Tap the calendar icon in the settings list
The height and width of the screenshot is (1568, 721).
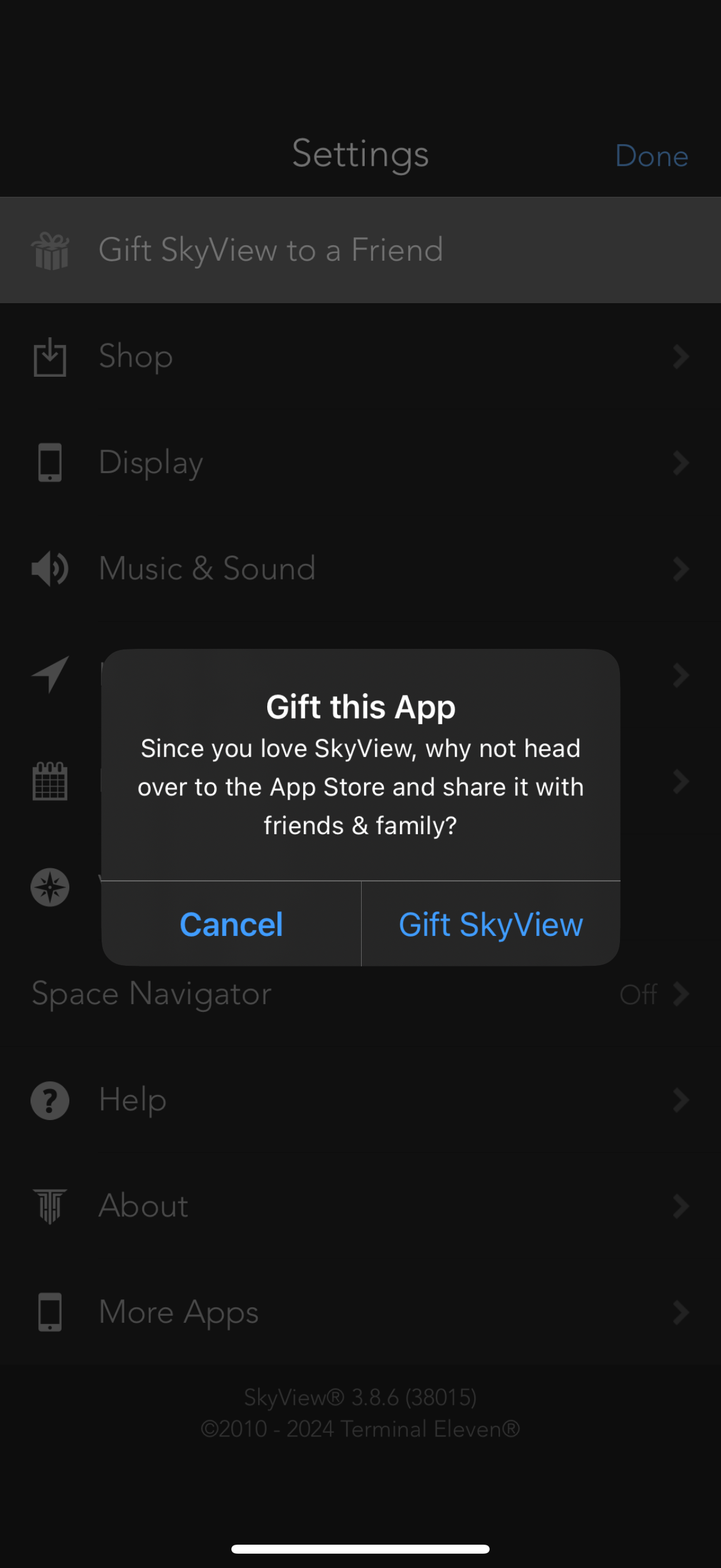click(x=50, y=781)
